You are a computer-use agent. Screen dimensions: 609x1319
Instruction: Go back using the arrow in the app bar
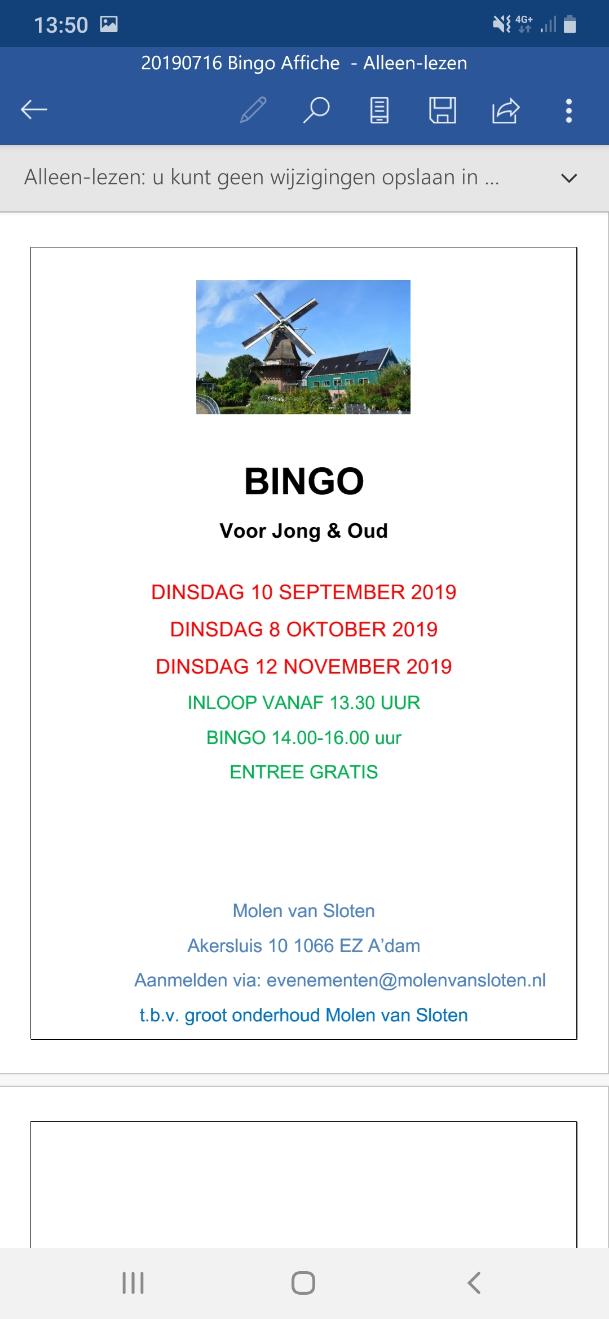click(x=34, y=110)
